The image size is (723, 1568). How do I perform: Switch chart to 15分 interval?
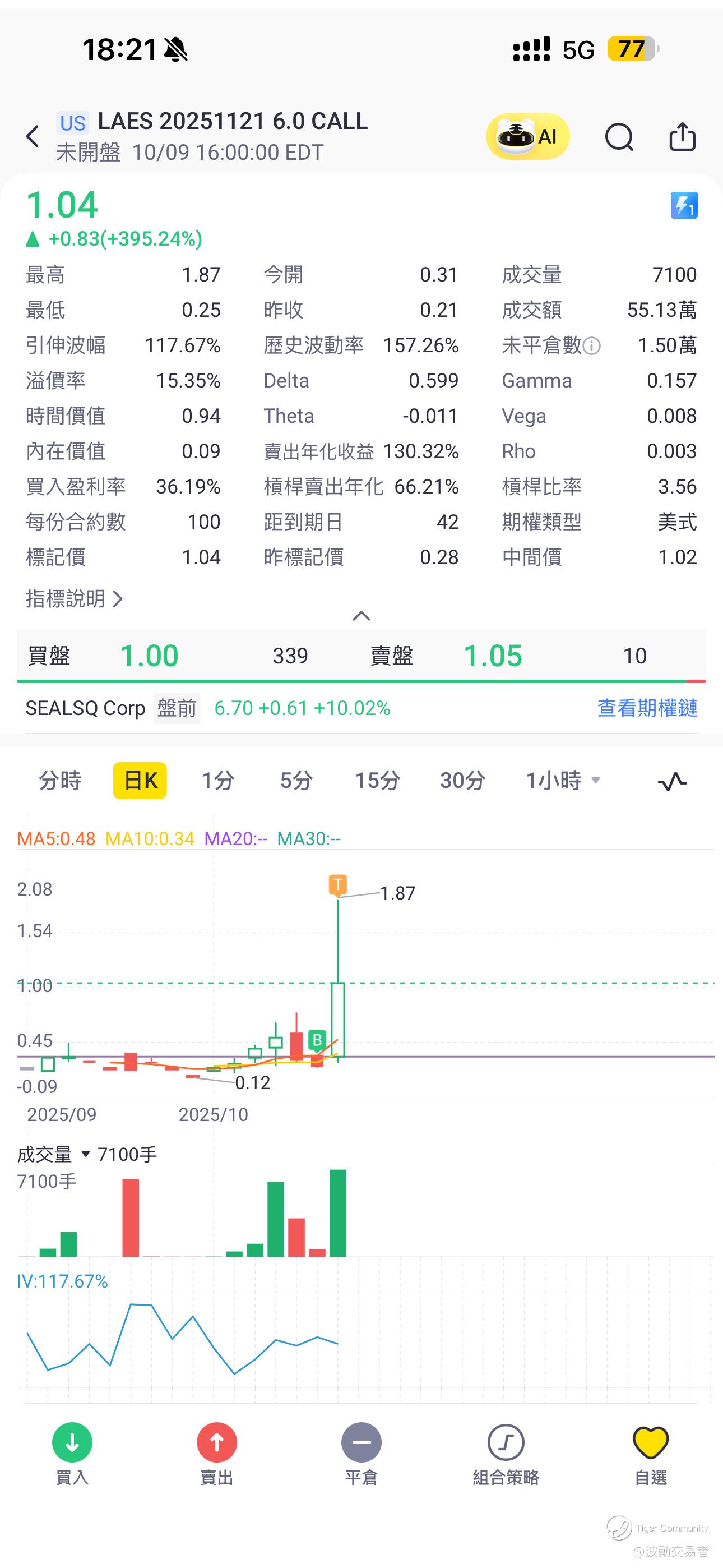(377, 780)
